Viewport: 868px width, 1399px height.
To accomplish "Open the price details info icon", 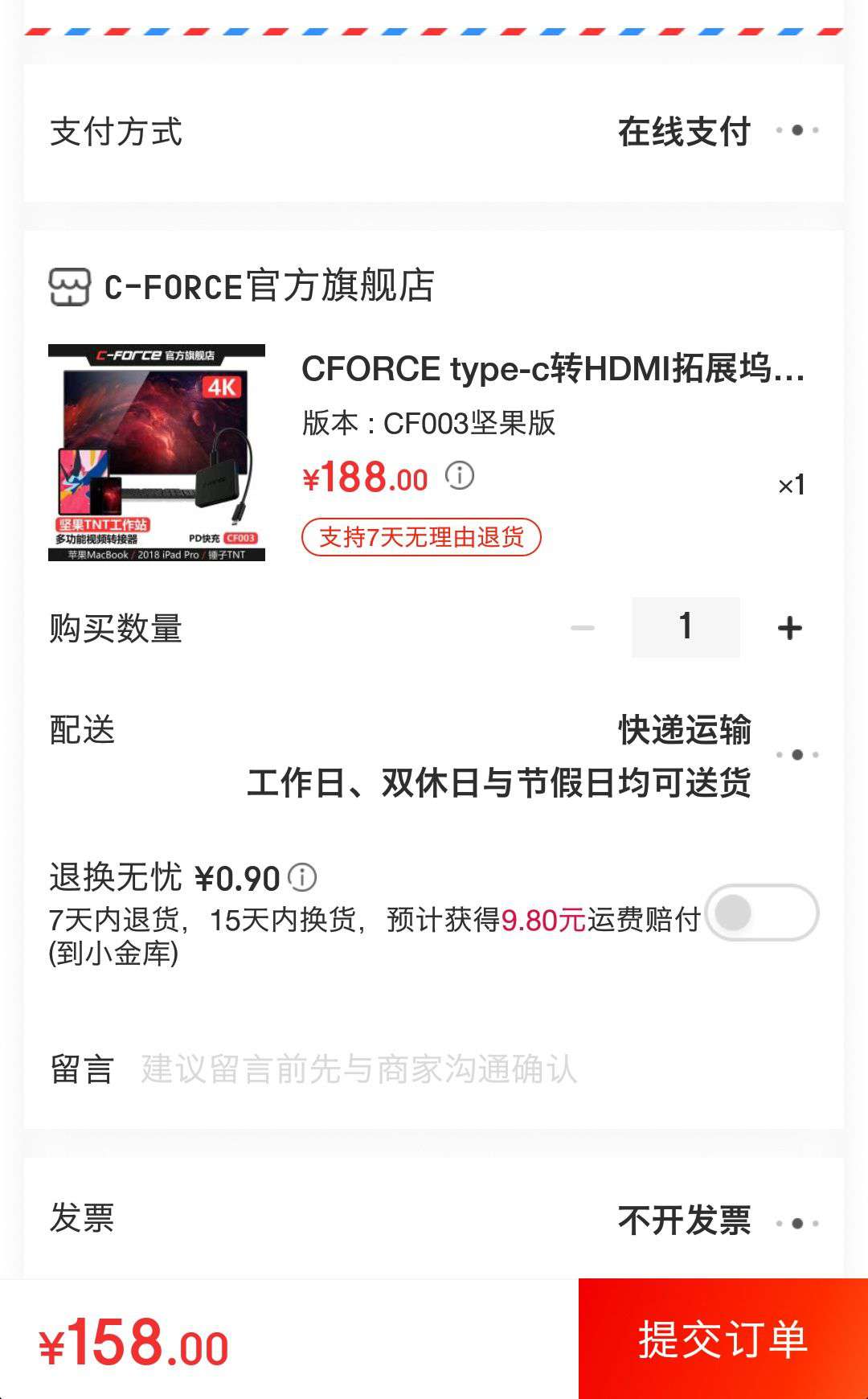I will pos(458,474).
